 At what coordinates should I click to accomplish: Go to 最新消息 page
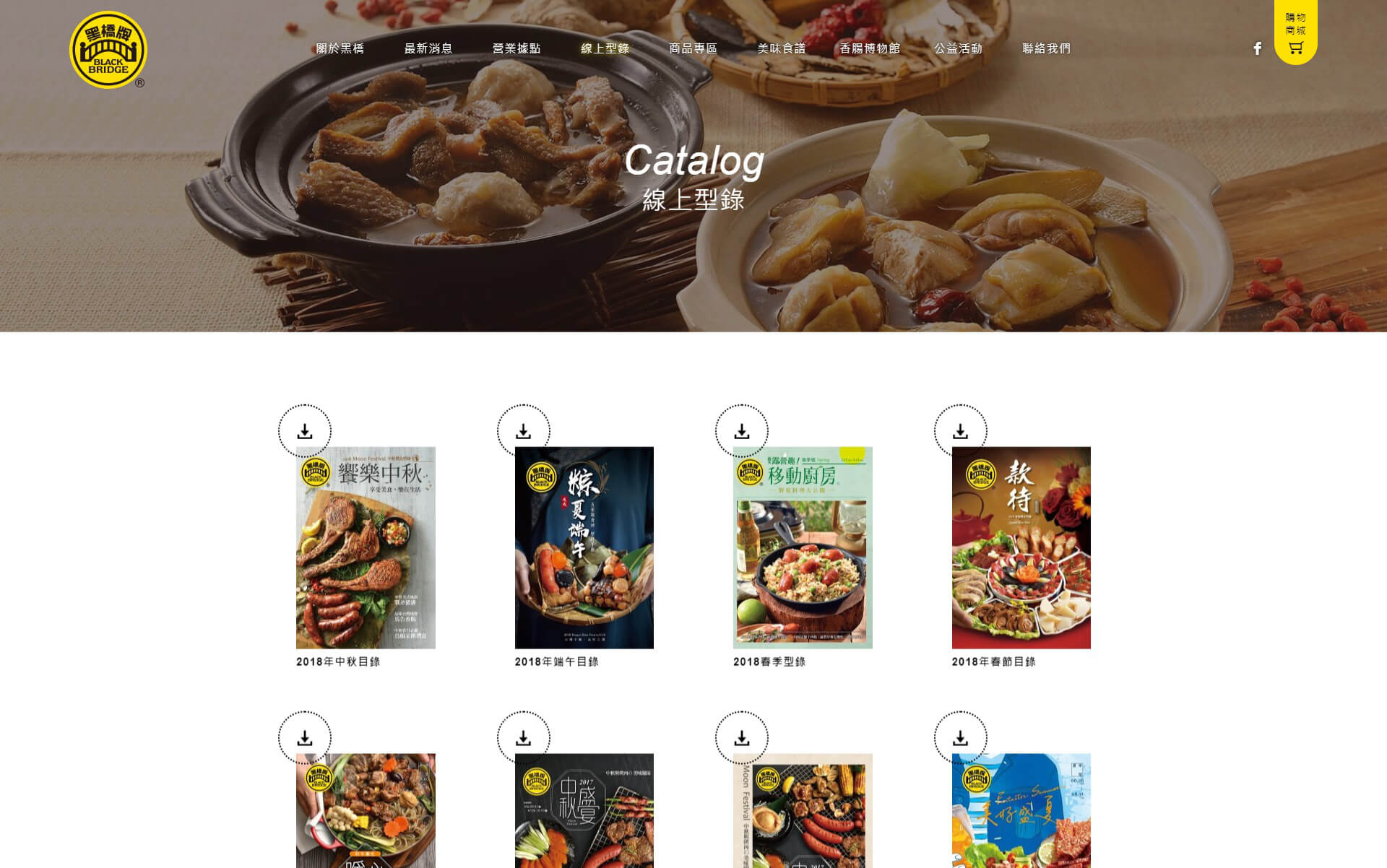point(428,48)
